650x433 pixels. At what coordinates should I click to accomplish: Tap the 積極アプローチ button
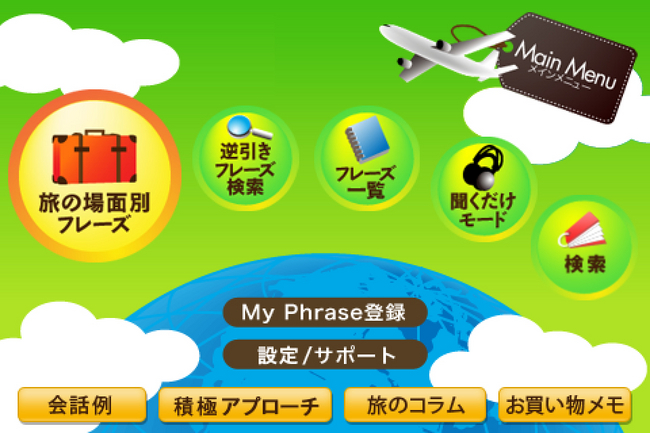(245, 405)
